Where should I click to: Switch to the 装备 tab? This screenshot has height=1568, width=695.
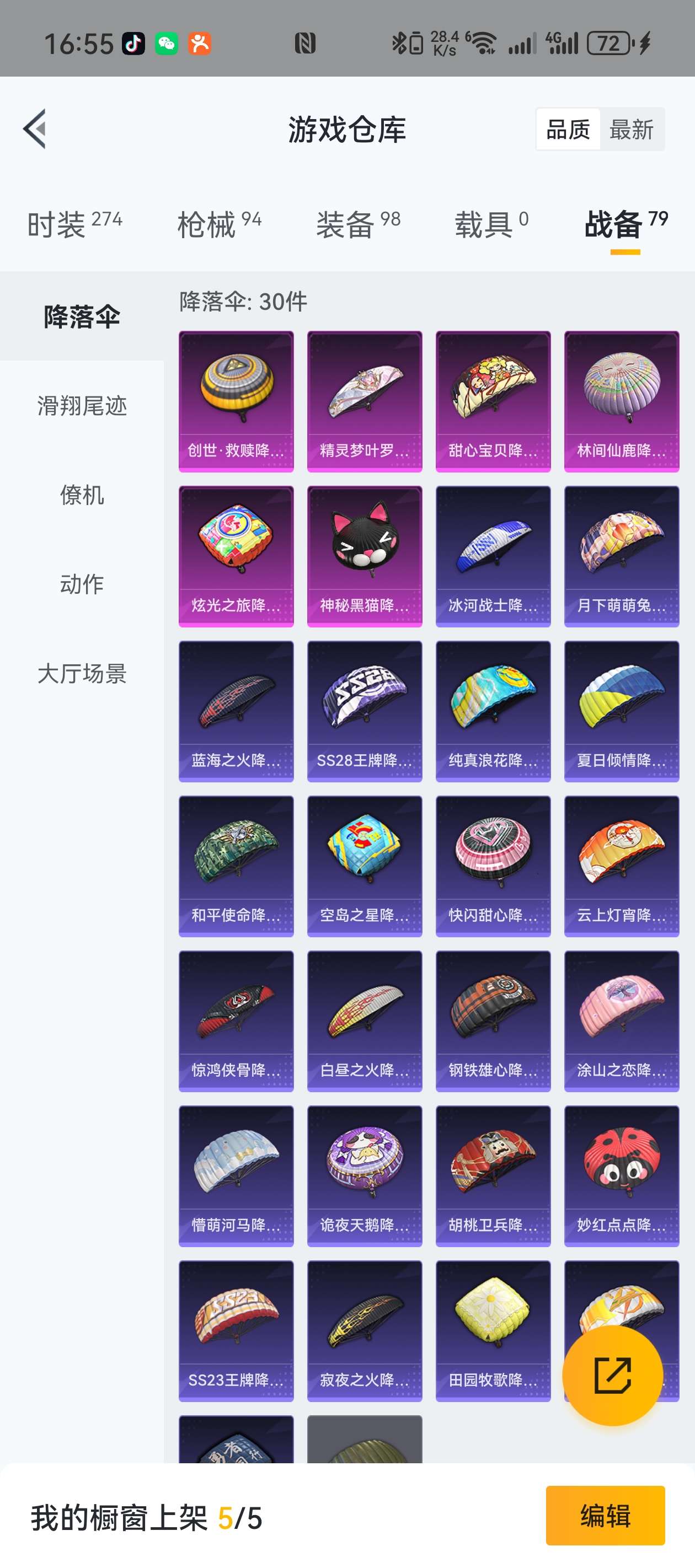click(358, 224)
